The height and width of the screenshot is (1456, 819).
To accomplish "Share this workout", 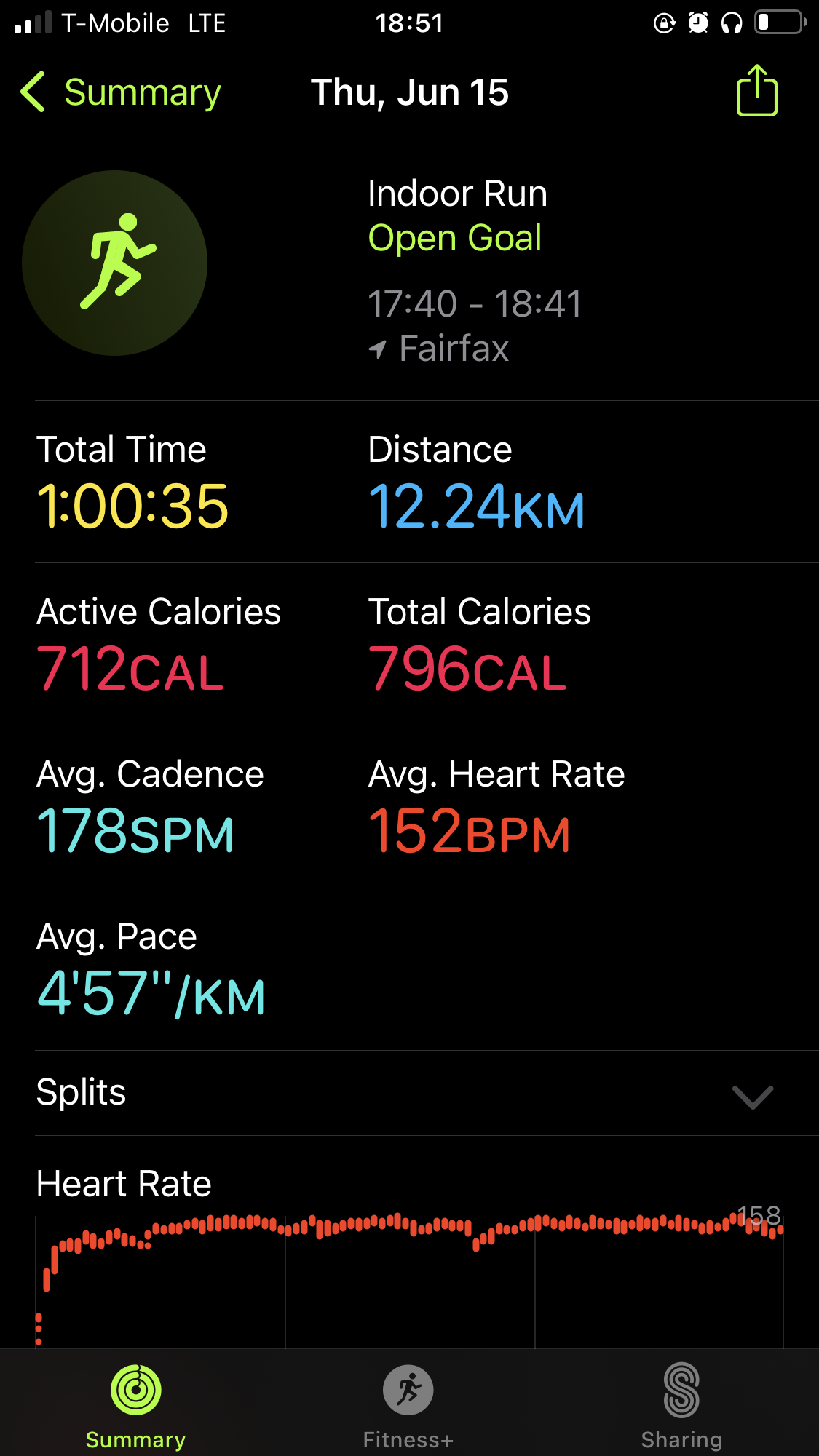I will 757,90.
